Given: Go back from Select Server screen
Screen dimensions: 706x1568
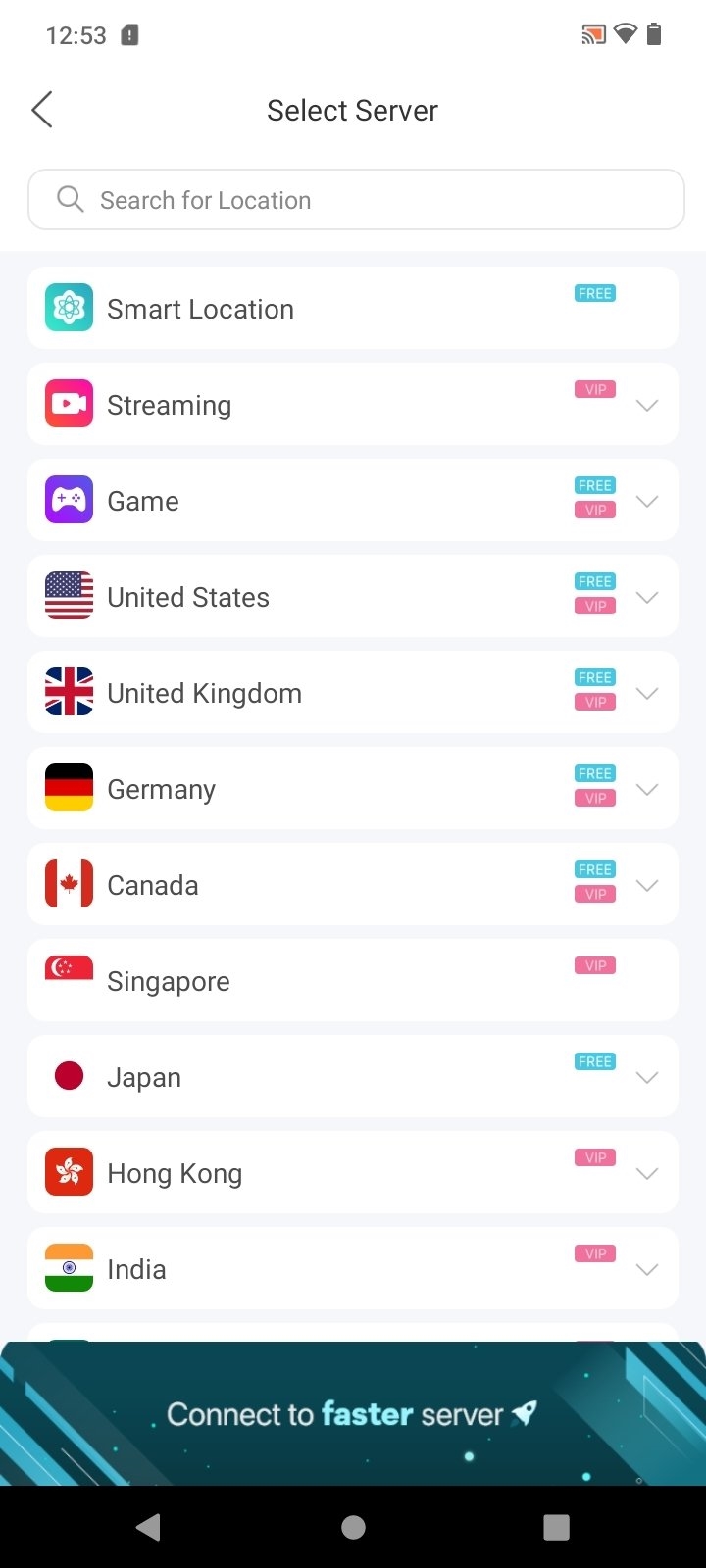Looking at the screenshot, I should coord(42,110).
